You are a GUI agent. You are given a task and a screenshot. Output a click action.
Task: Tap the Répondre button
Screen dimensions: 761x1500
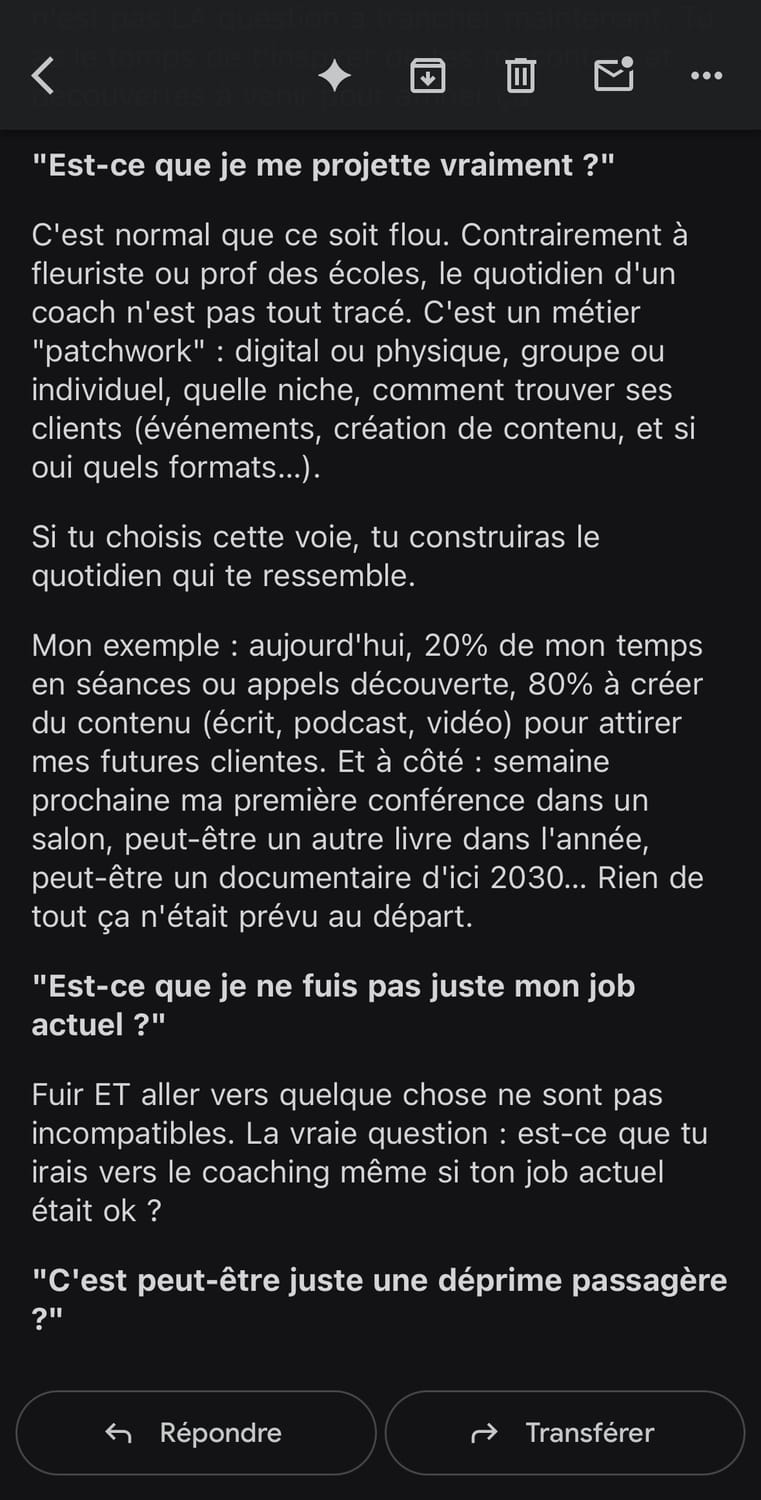pos(196,1433)
